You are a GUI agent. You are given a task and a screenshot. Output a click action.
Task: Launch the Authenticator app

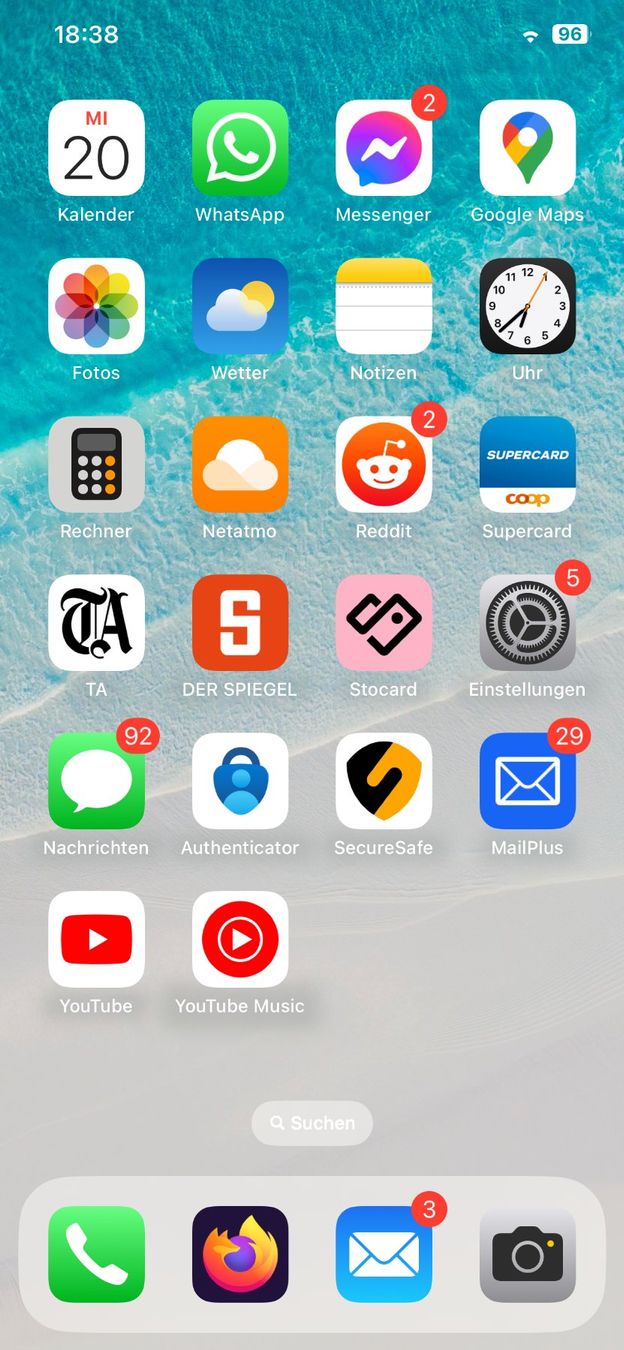coord(240,781)
